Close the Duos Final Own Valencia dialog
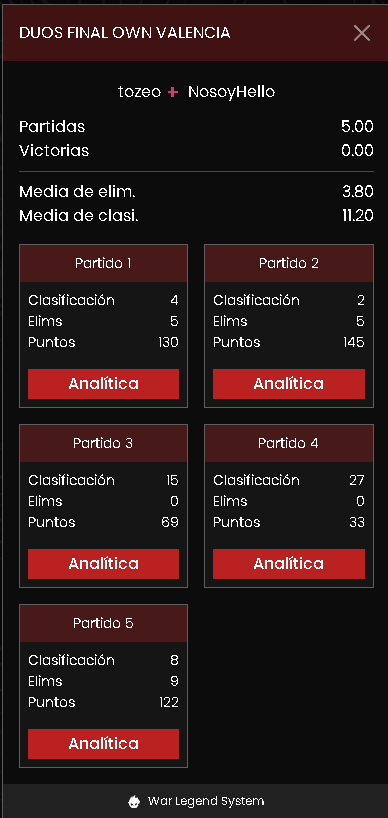The width and height of the screenshot is (388, 818). (x=361, y=33)
